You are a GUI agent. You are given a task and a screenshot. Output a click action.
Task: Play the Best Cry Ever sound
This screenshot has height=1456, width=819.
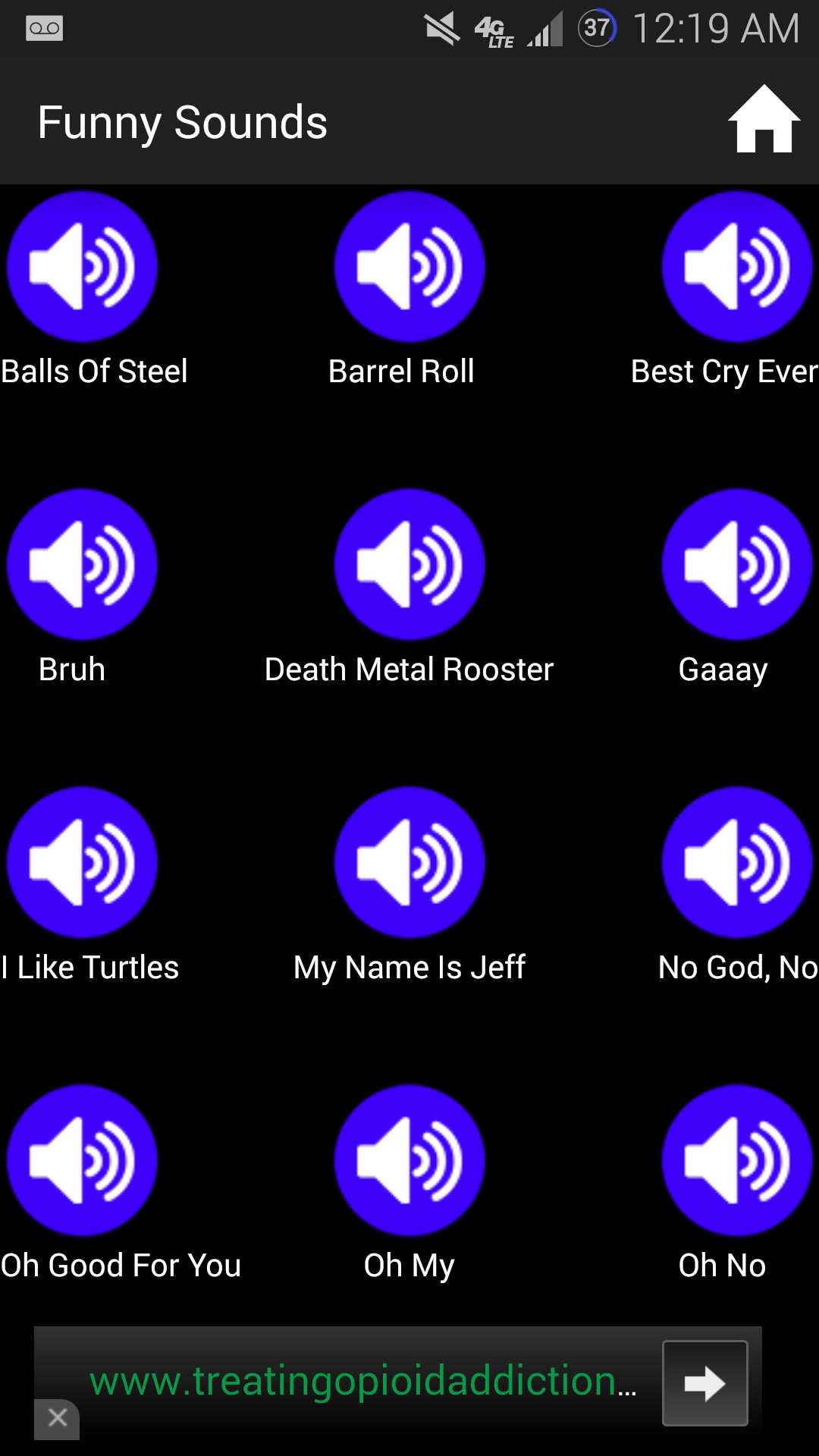tap(736, 265)
